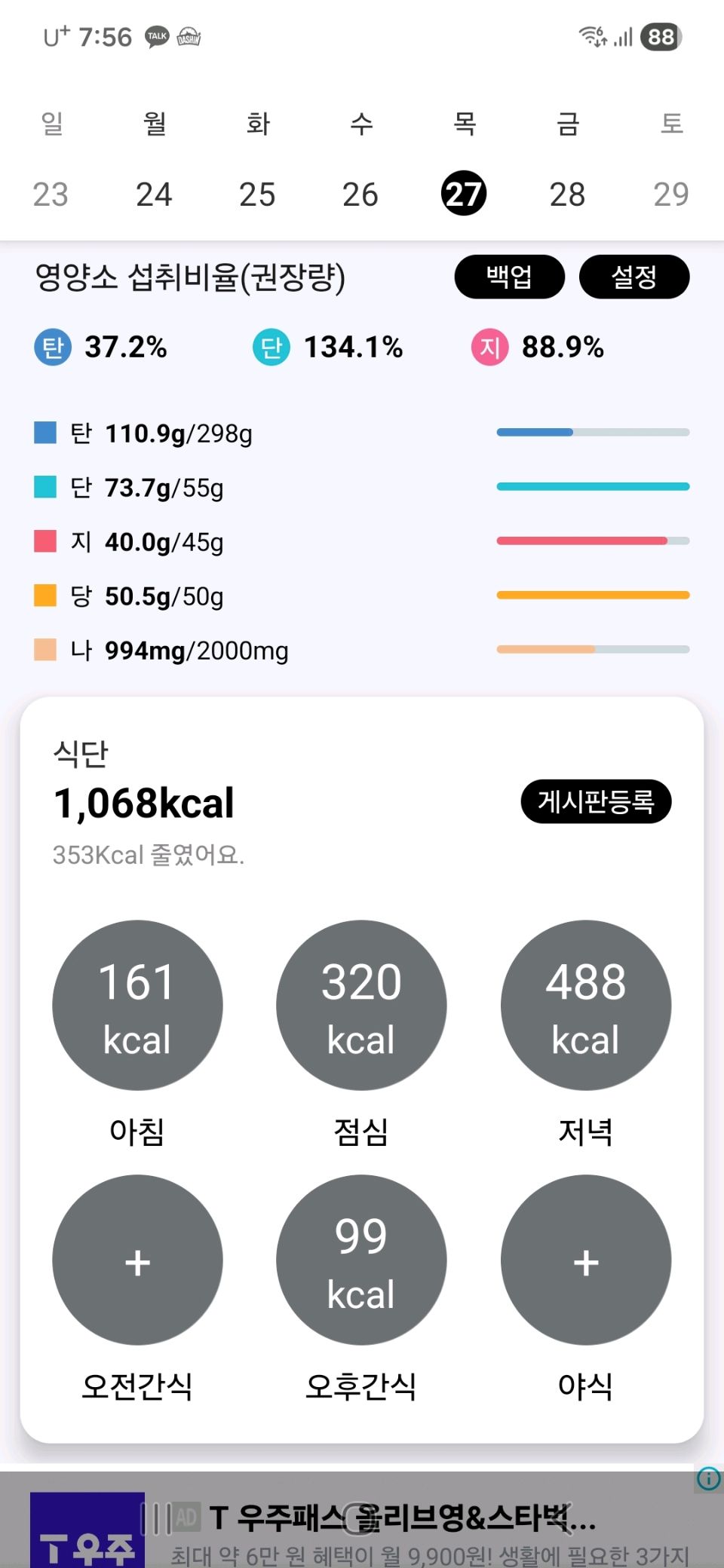Open the 오후간식 99 kcal entry
The image size is (724, 1568).
tap(361, 1260)
